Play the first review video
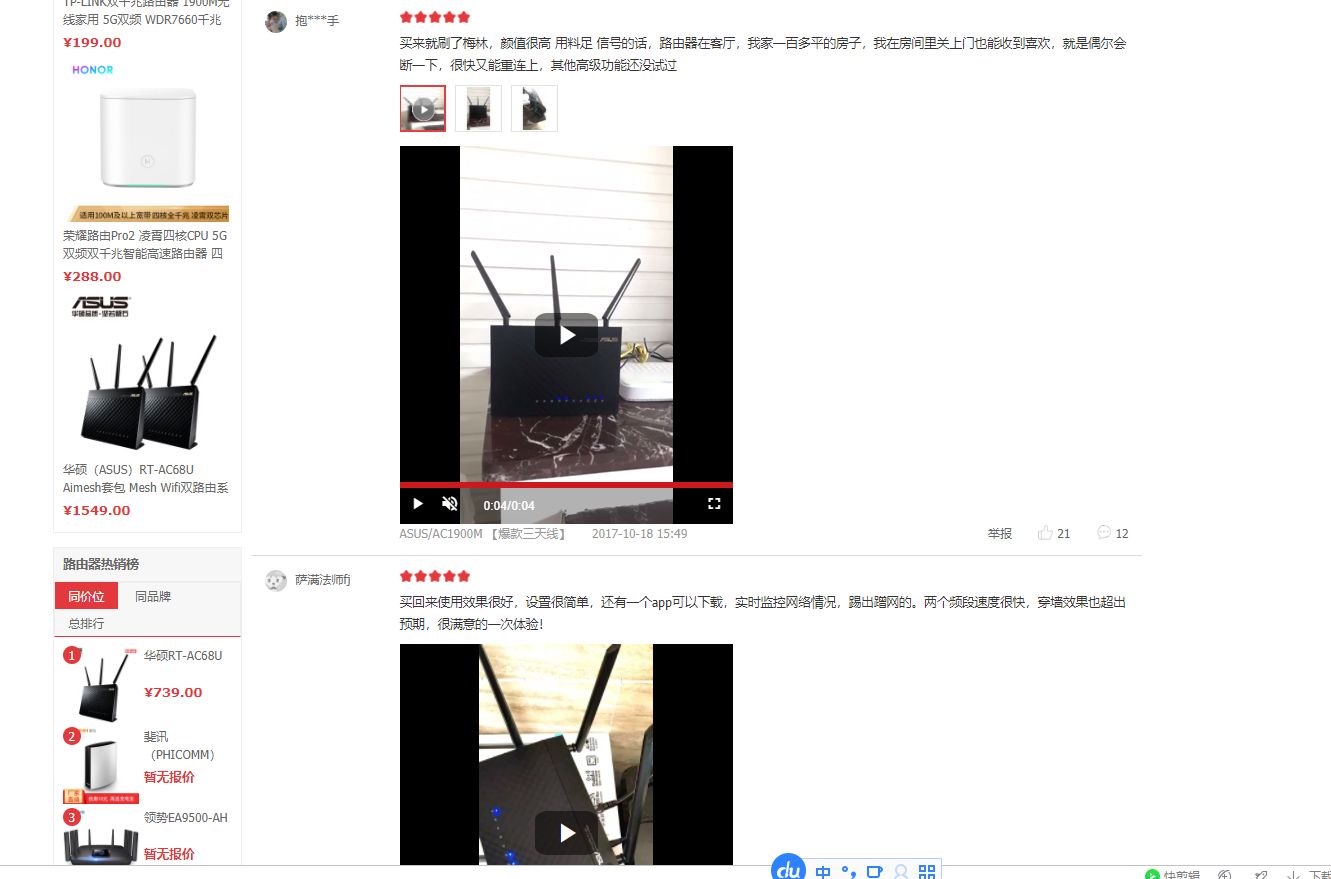This screenshot has height=879, width=1331. pos(566,335)
